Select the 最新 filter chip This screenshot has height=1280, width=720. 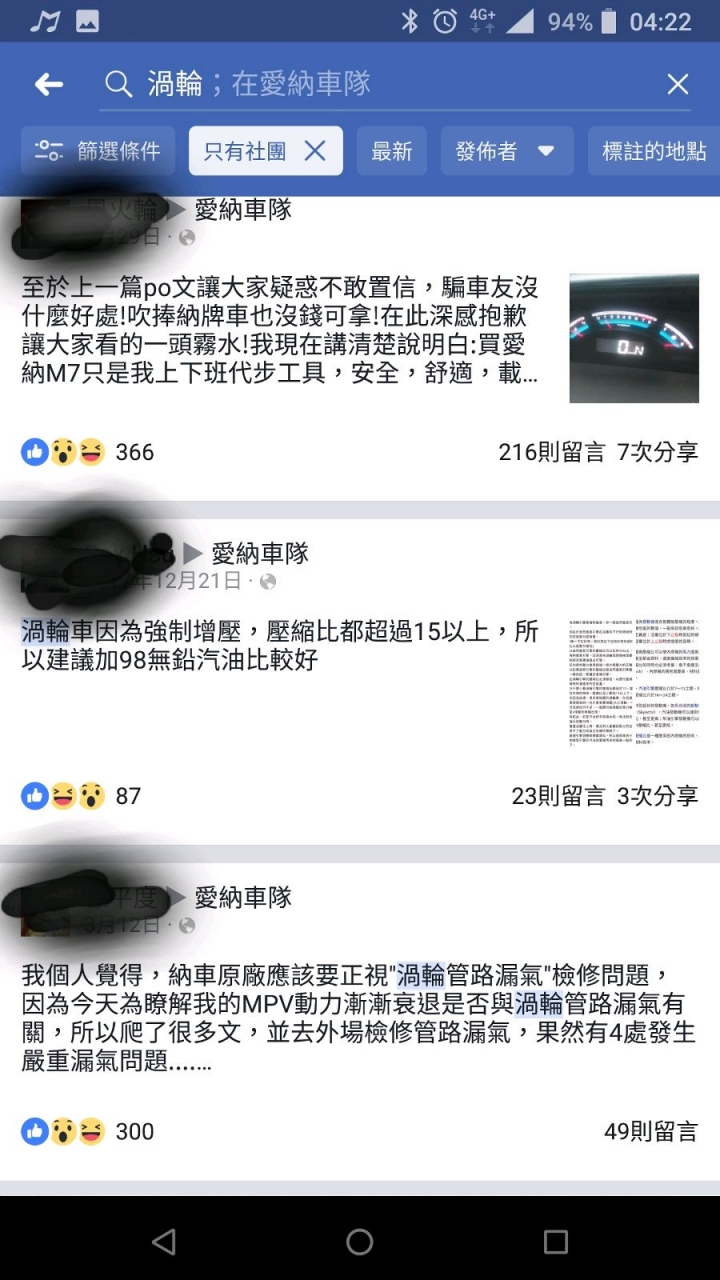(x=391, y=151)
